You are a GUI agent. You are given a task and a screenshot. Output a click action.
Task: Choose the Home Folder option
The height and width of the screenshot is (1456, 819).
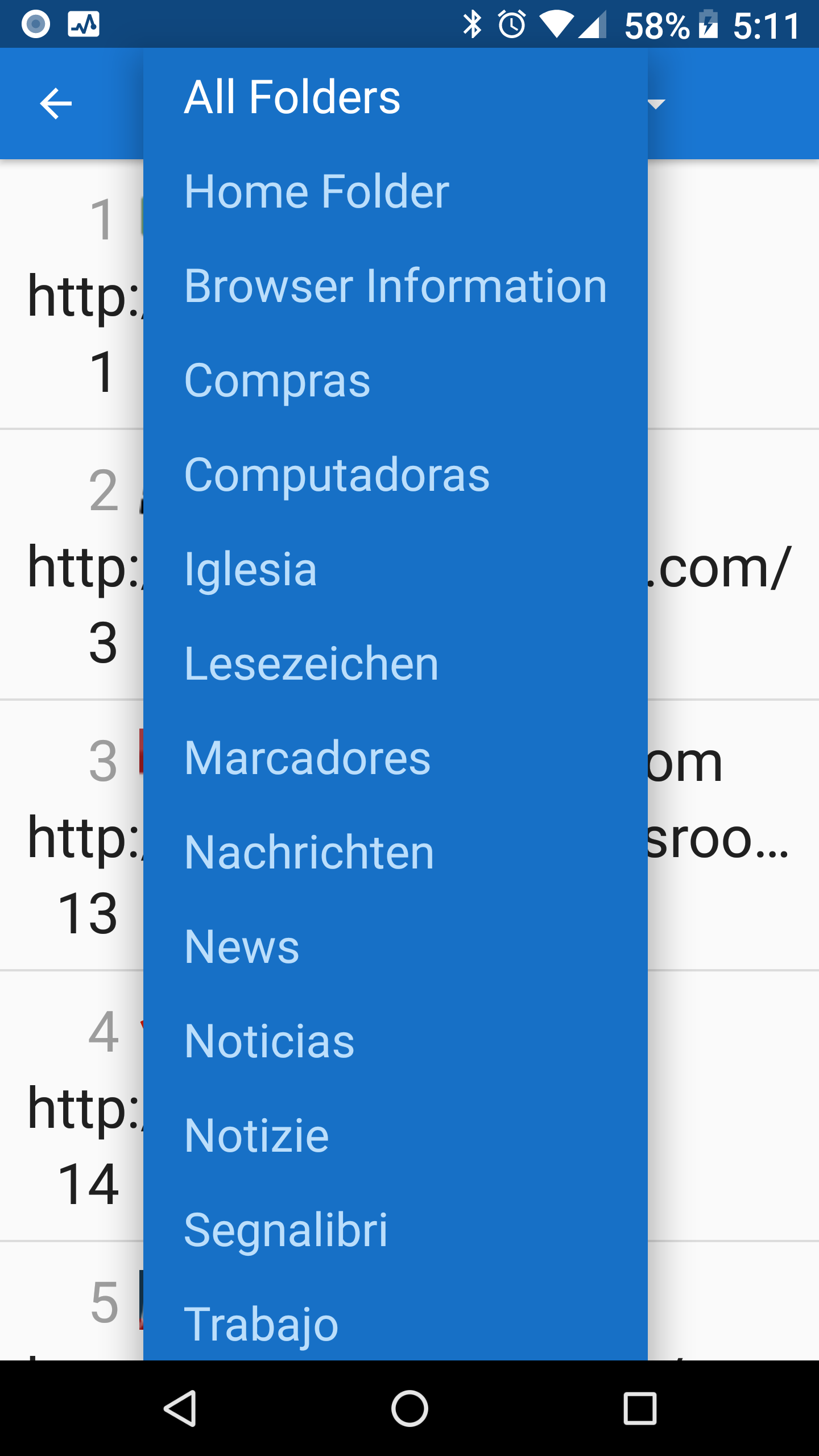click(x=395, y=191)
